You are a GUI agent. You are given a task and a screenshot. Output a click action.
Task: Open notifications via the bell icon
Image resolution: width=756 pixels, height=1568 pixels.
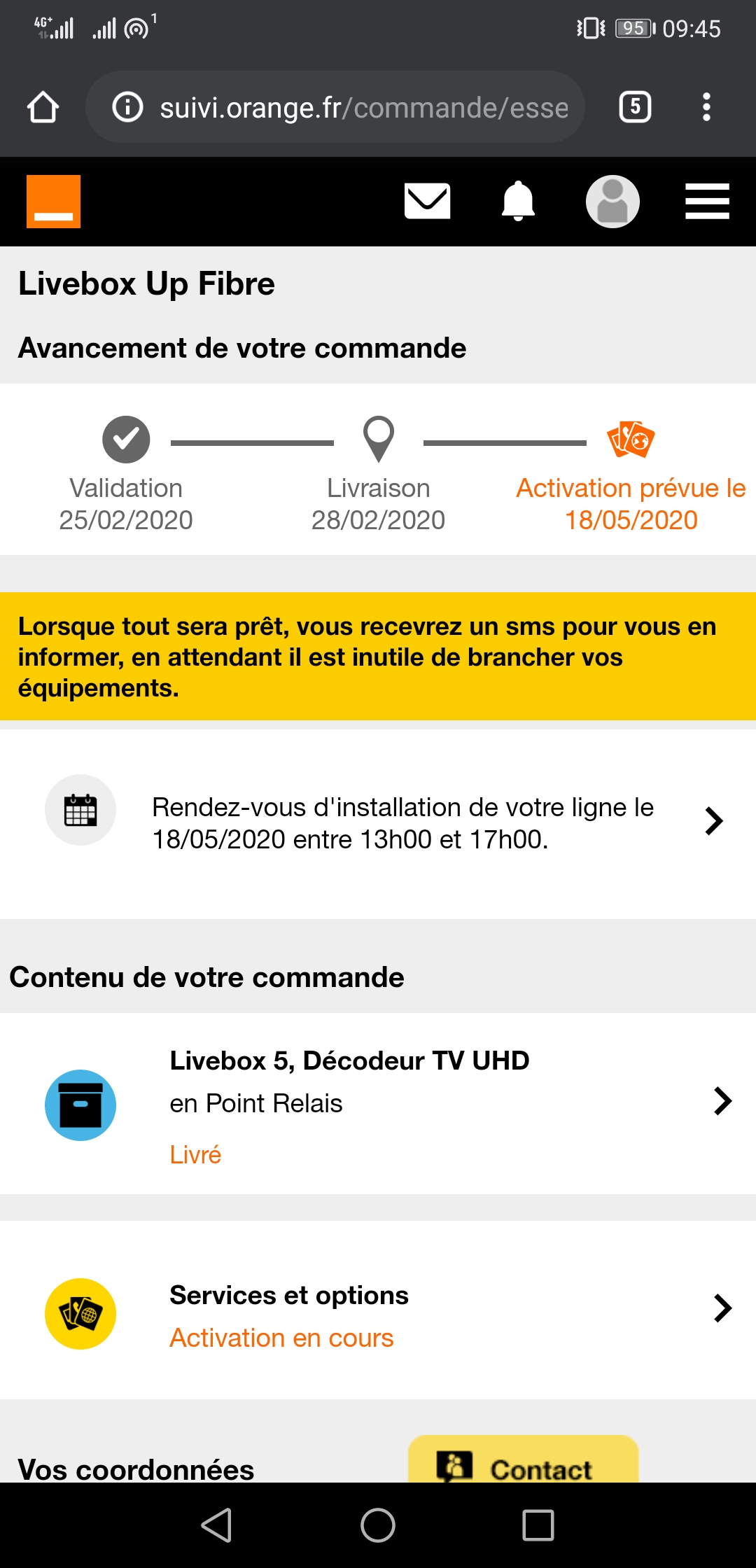(x=519, y=201)
